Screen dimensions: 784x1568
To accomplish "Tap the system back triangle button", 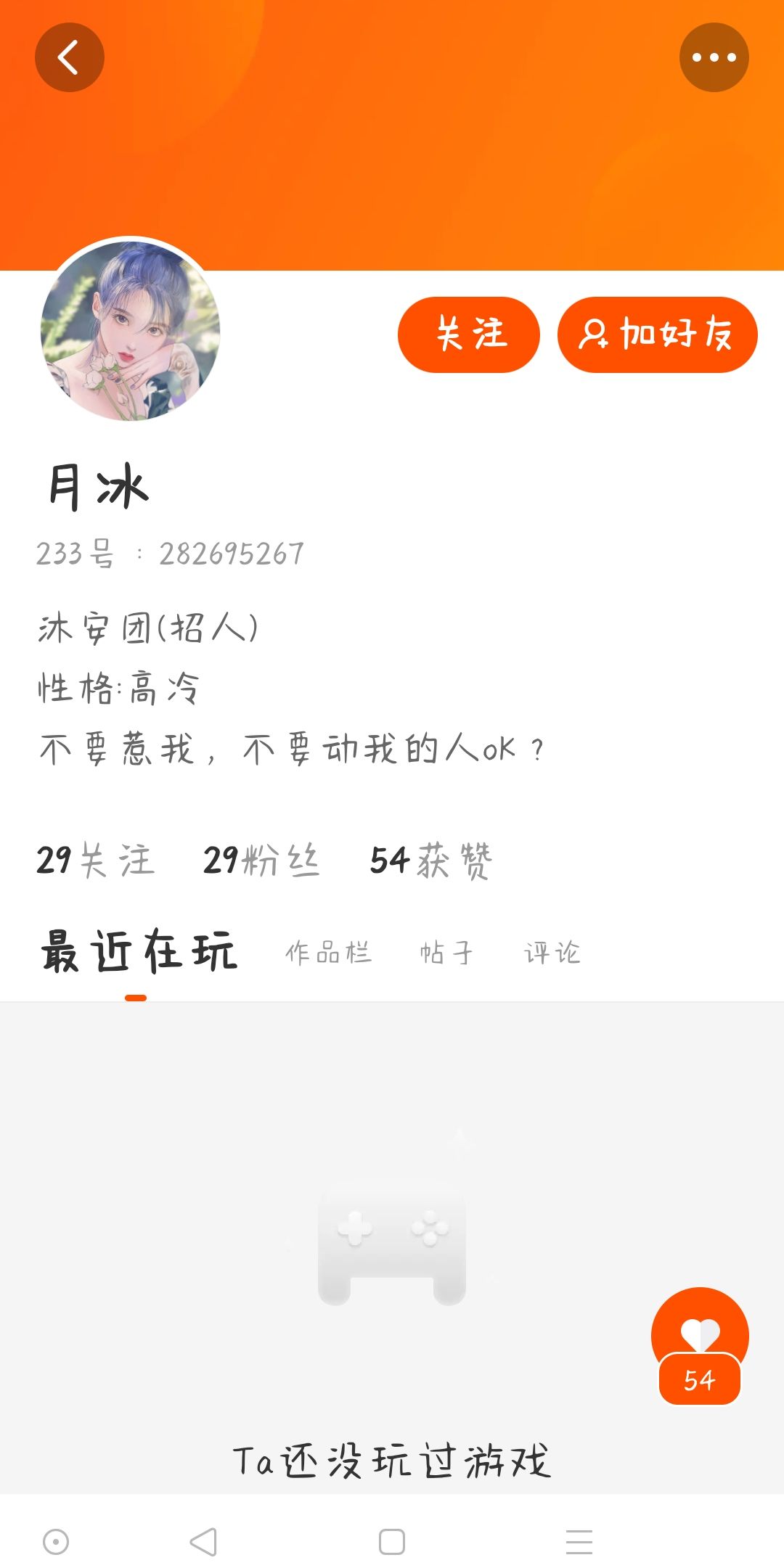I will tap(204, 1542).
